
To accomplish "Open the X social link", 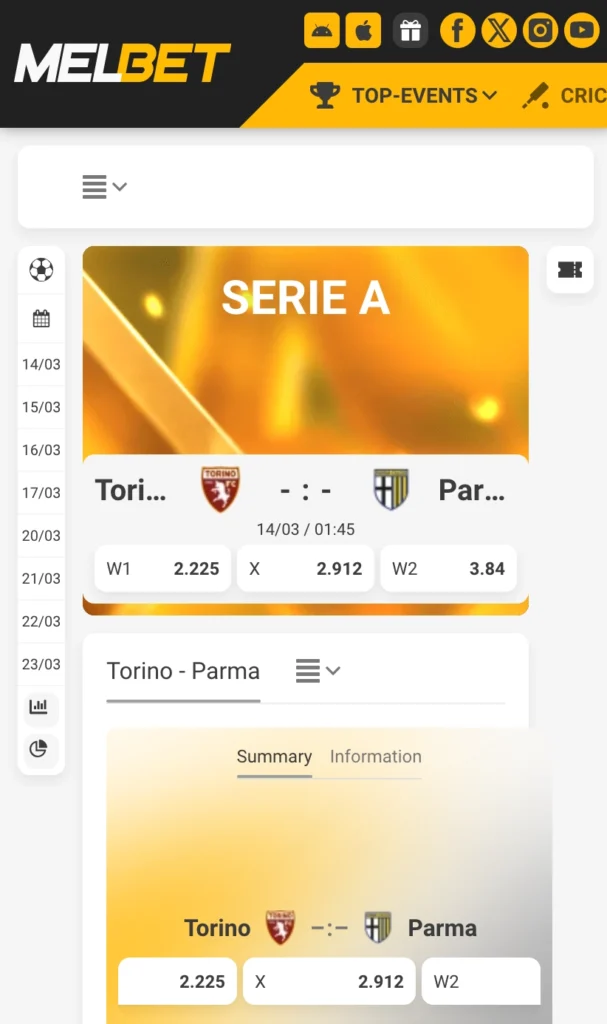I will point(498,31).
